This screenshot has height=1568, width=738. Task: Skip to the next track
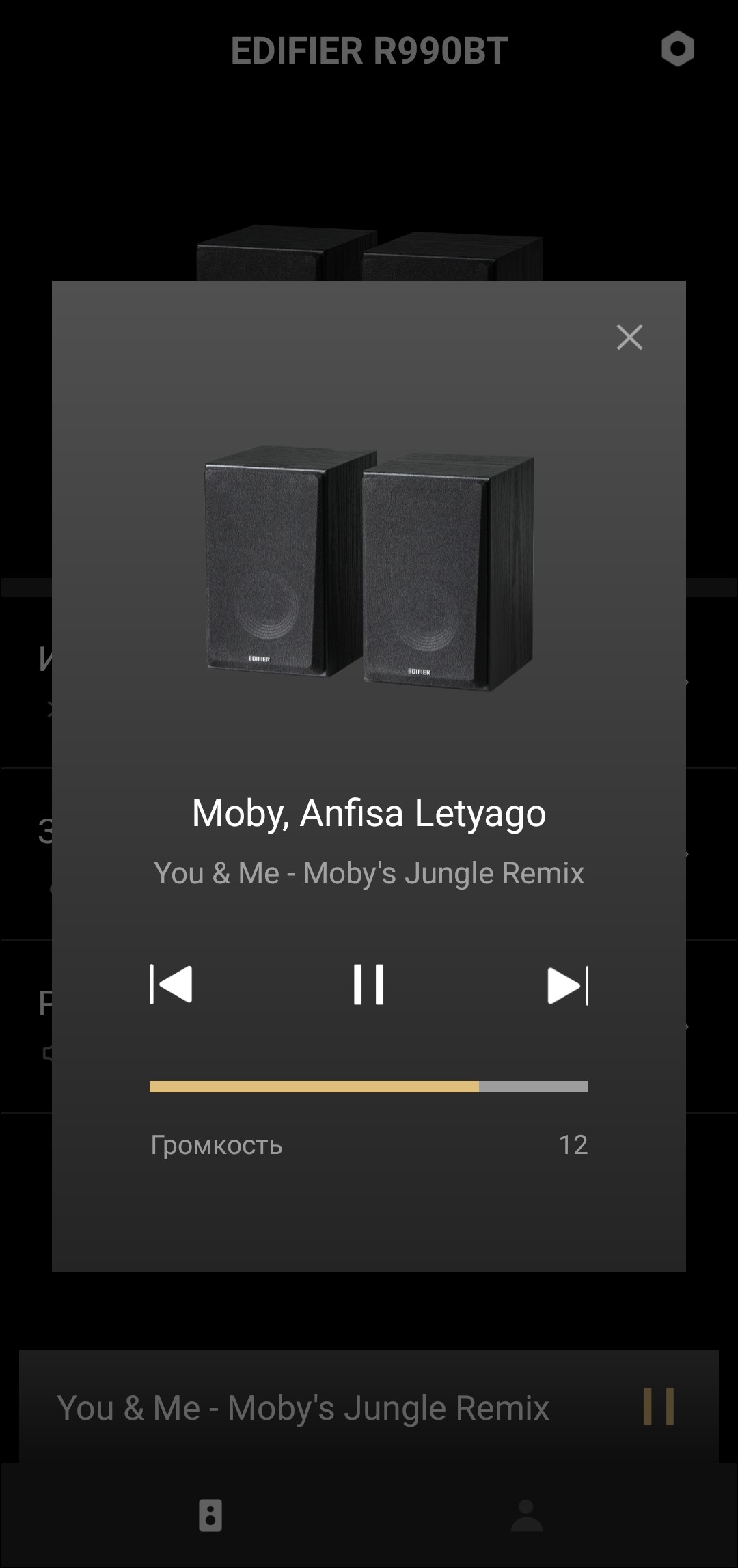(567, 986)
